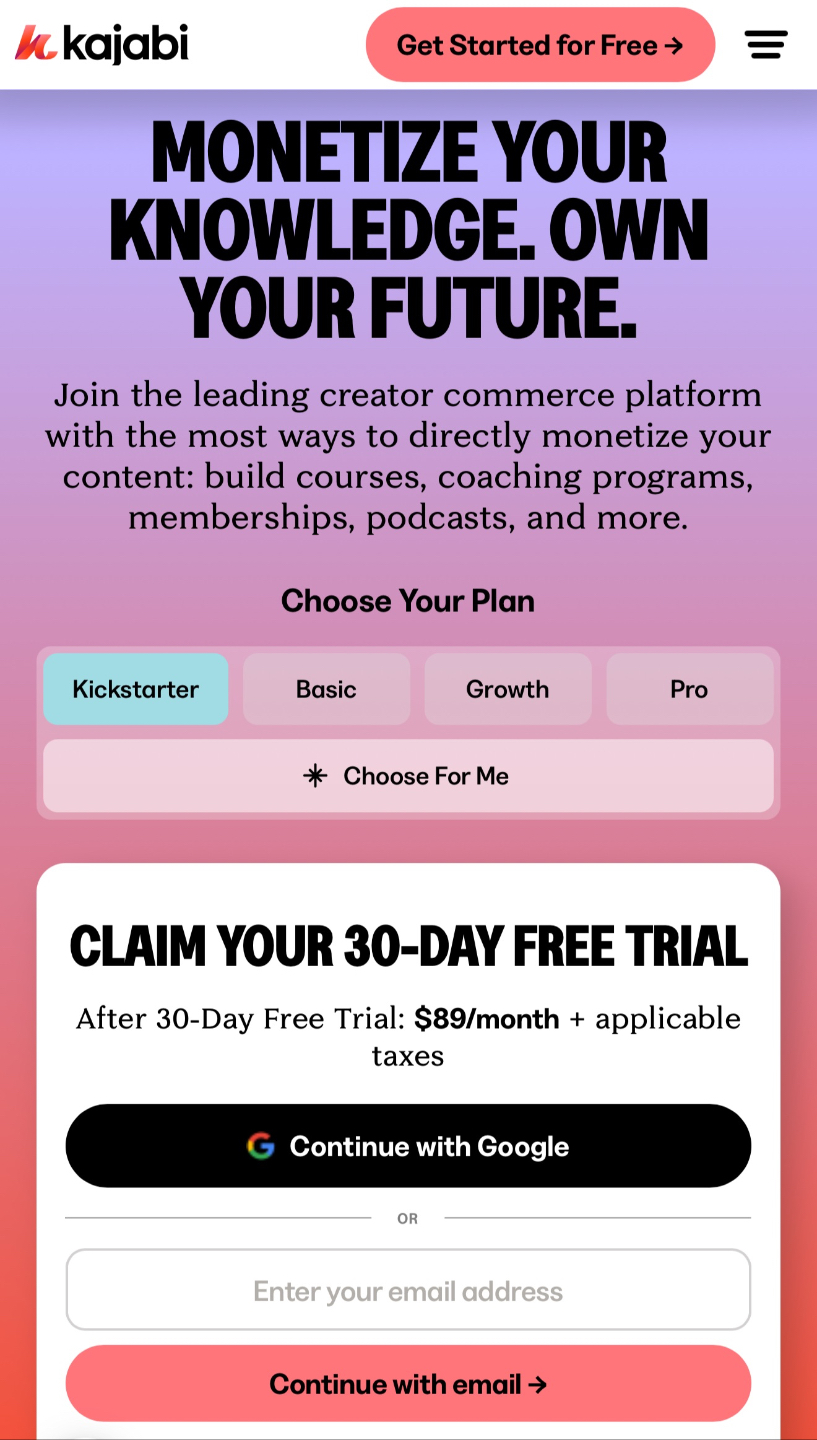Open the hamburger menu

tap(766, 45)
